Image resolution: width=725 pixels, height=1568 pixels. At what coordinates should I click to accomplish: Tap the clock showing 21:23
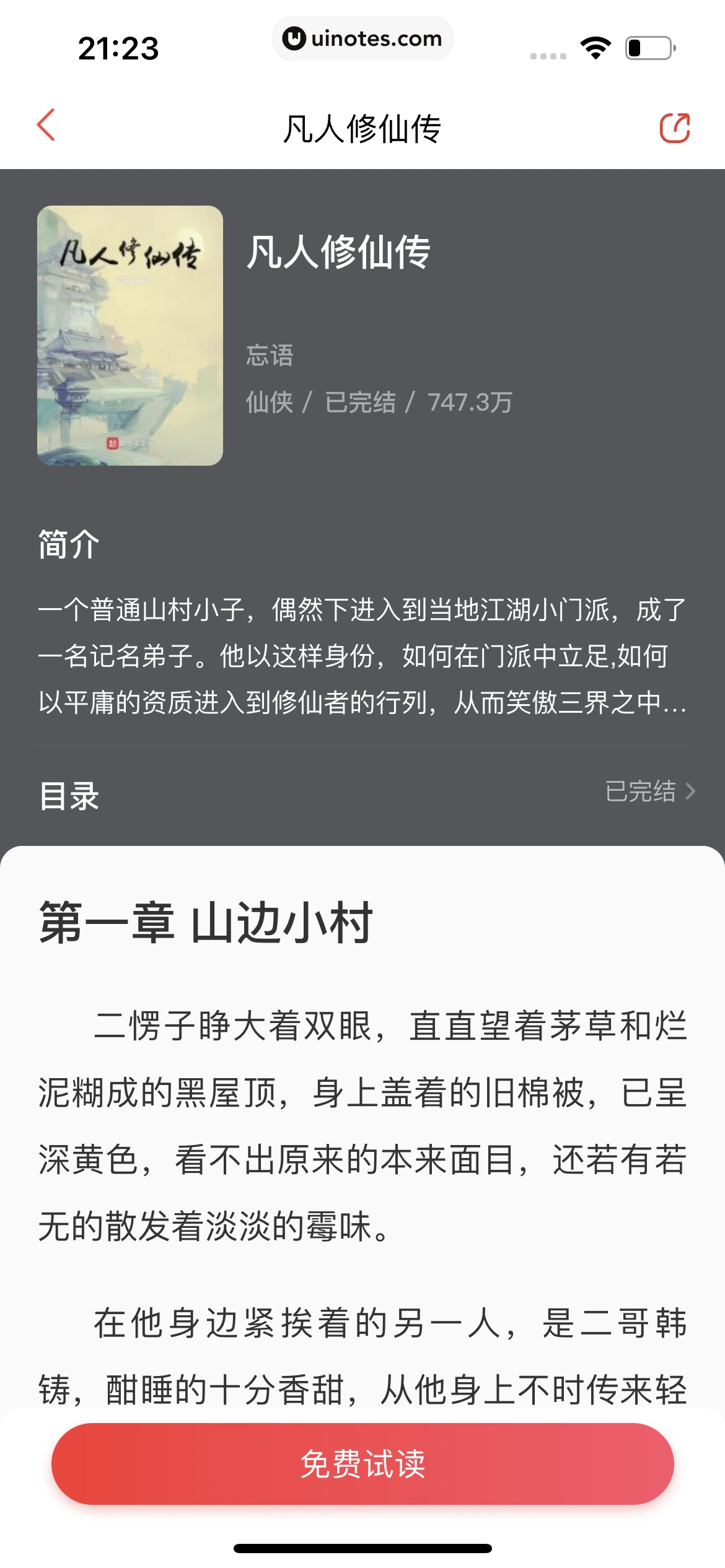[x=118, y=48]
